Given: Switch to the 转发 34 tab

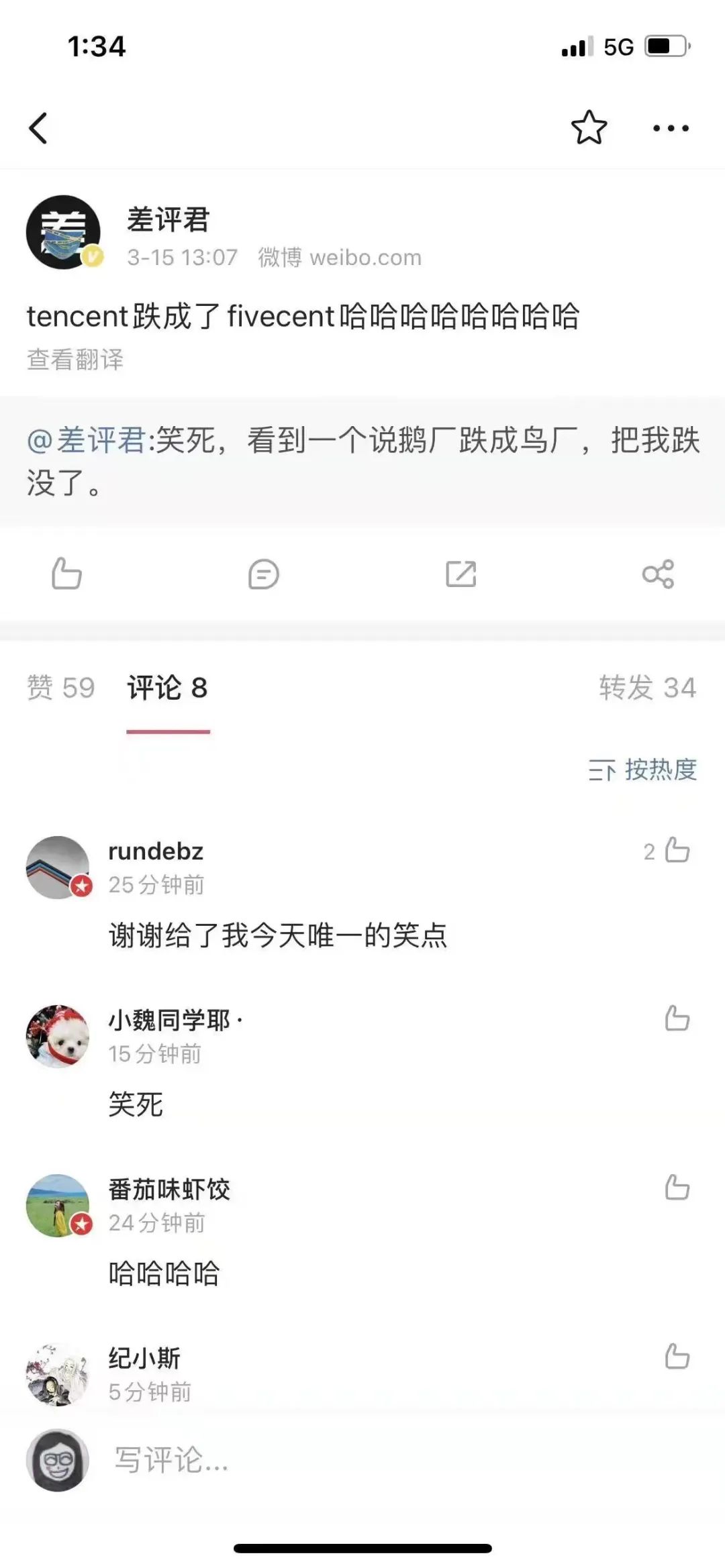Looking at the screenshot, I should click(647, 688).
